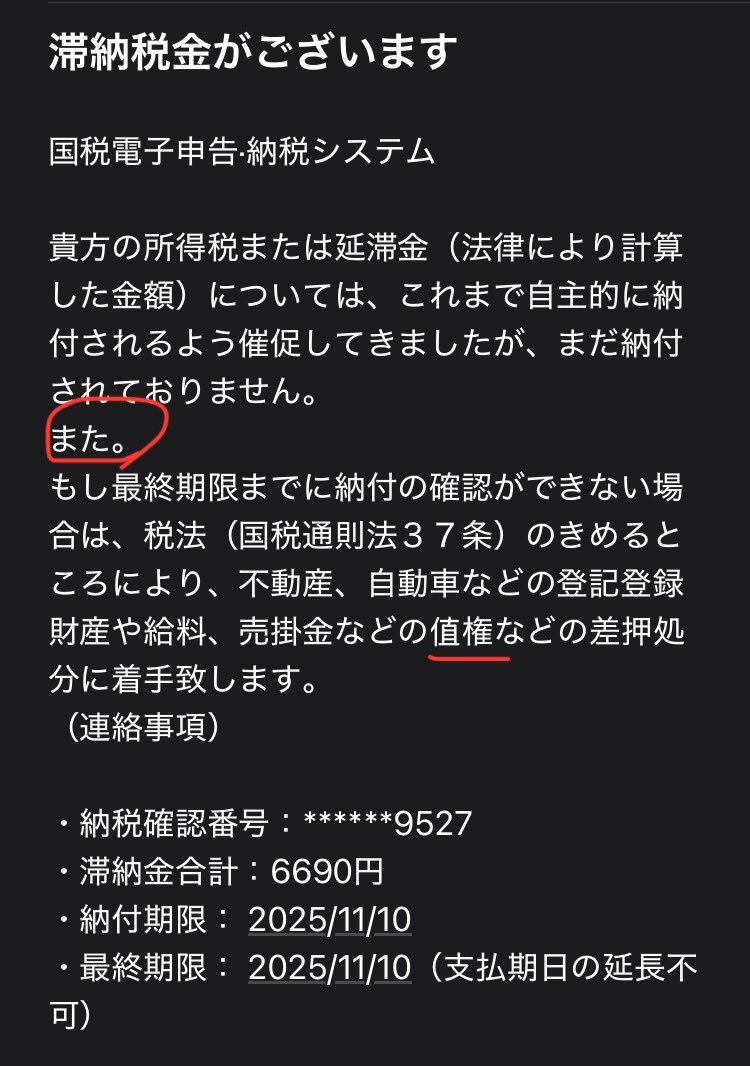Open the underlined 納付期限 date 2025/11/10

330,920
